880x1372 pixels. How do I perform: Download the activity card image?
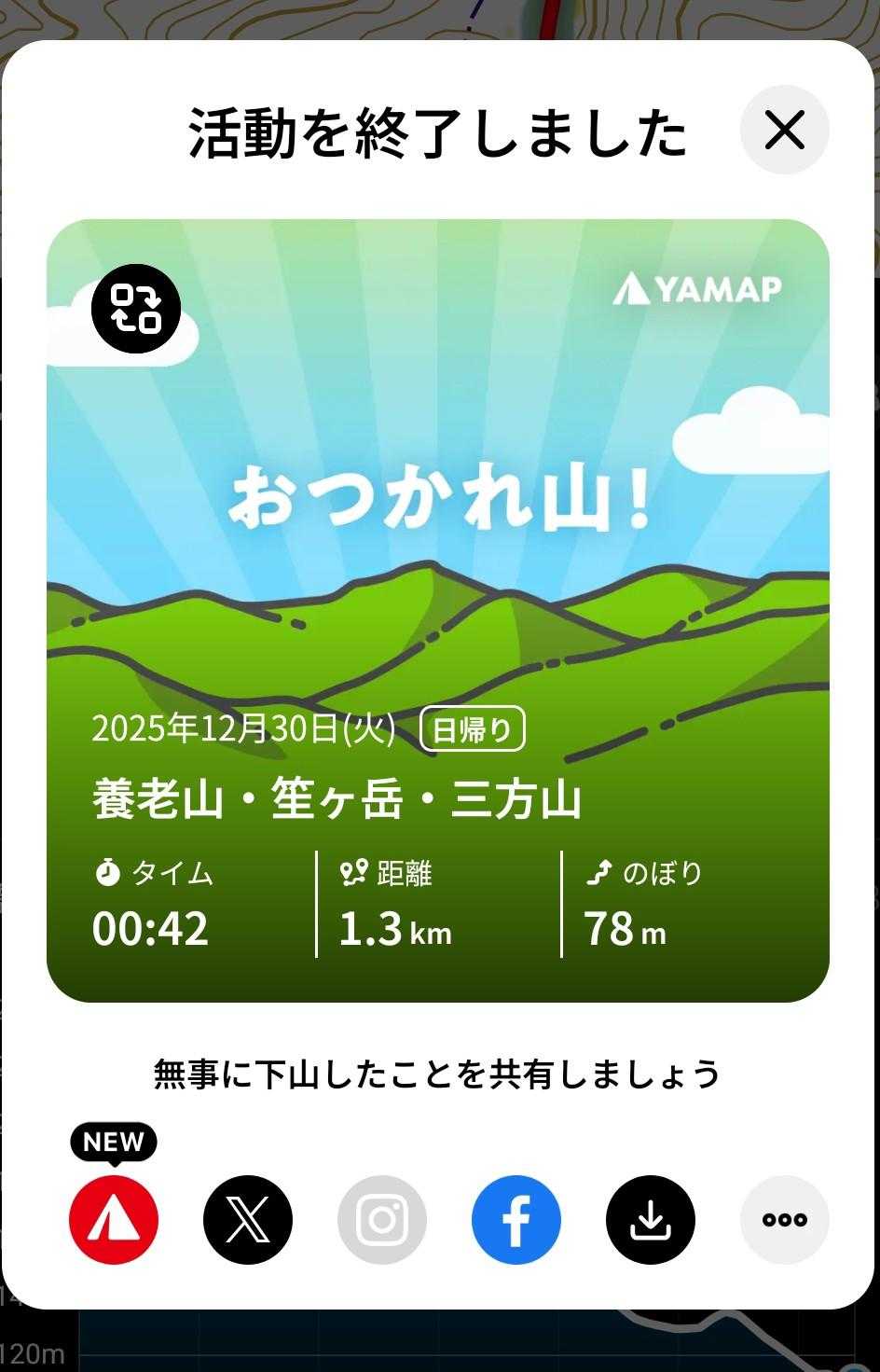point(651,1219)
